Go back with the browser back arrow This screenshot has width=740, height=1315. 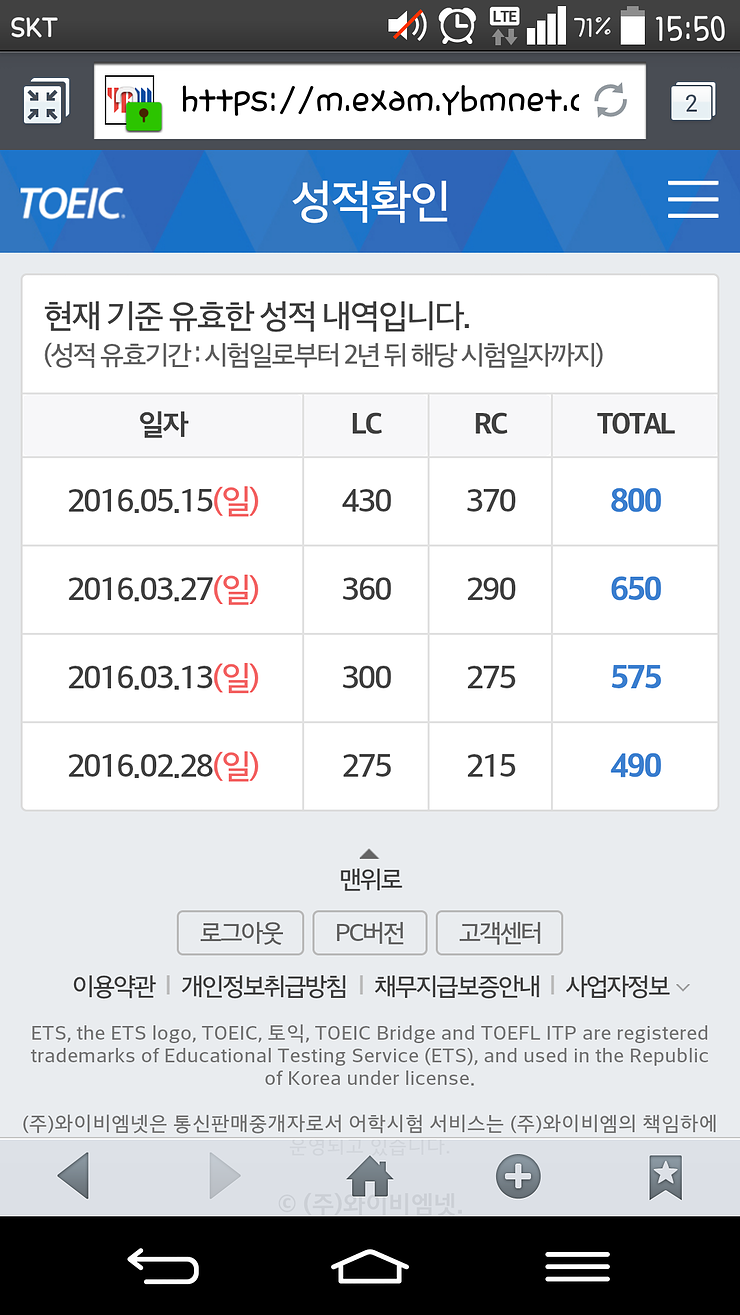pyautogui.click(x=73, y=1176)
